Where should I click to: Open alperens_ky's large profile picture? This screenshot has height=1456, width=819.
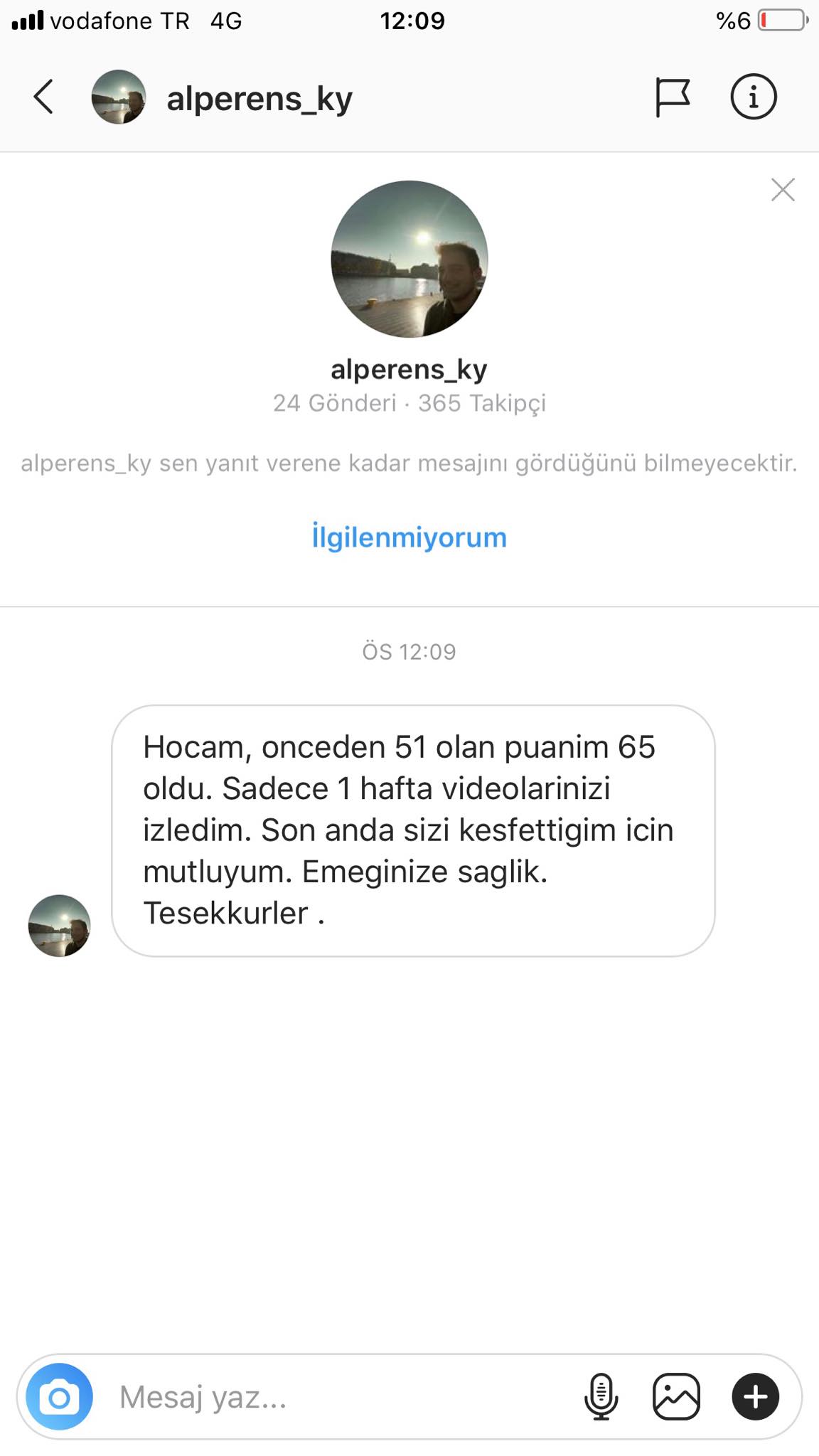tap(409, 259)
